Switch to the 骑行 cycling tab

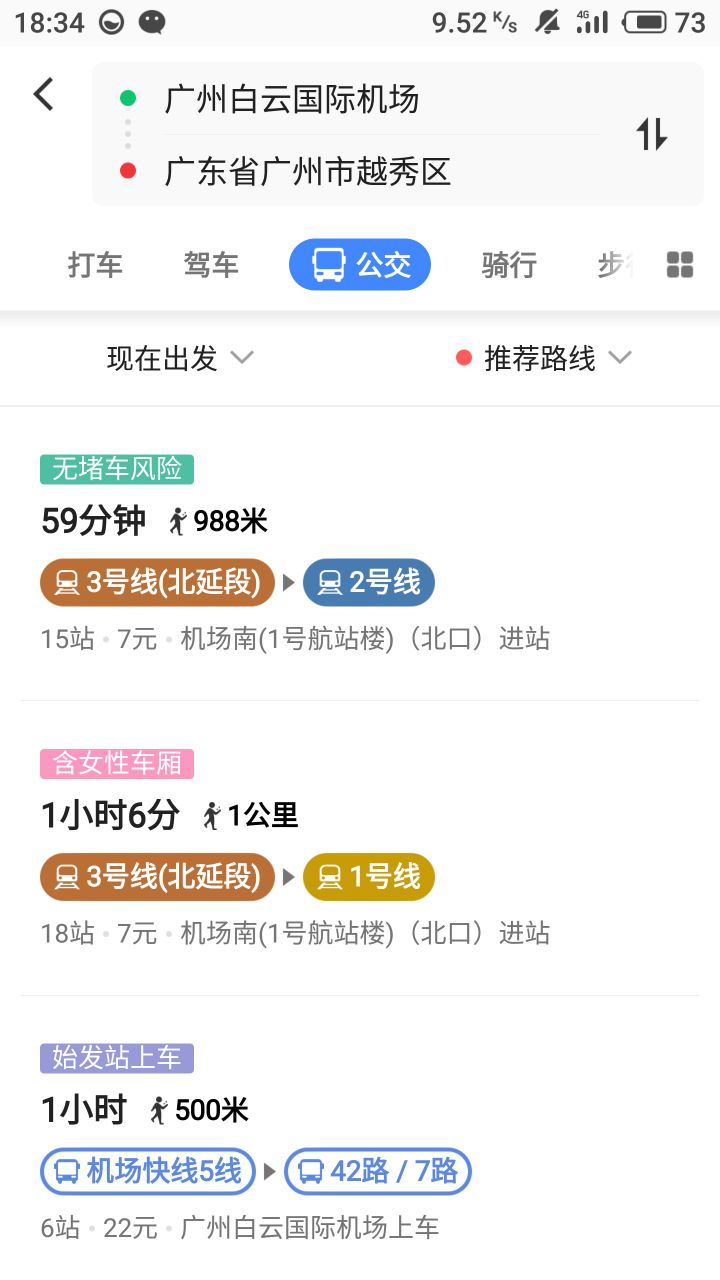(509, 265)
